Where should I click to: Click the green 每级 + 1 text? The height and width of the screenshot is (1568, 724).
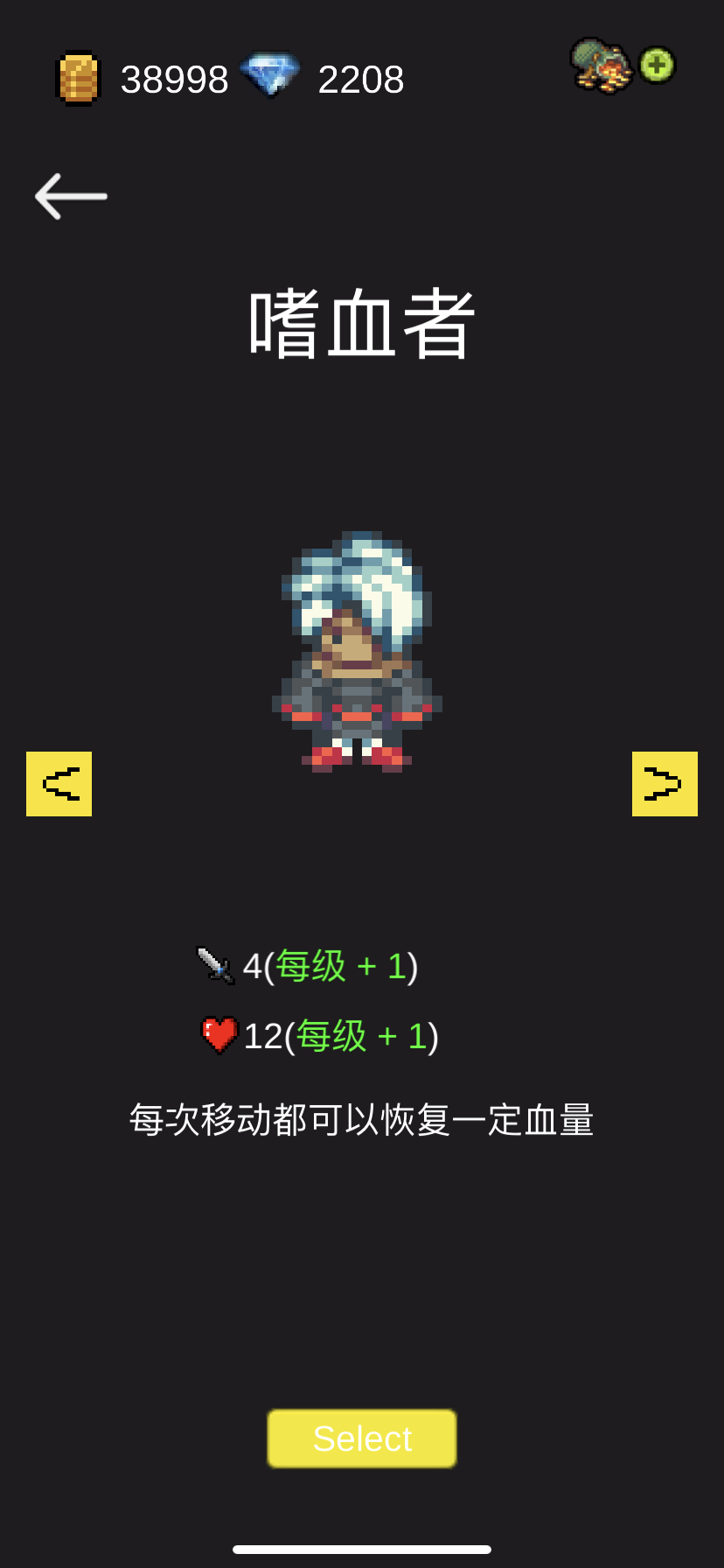[x=341, y=965]
